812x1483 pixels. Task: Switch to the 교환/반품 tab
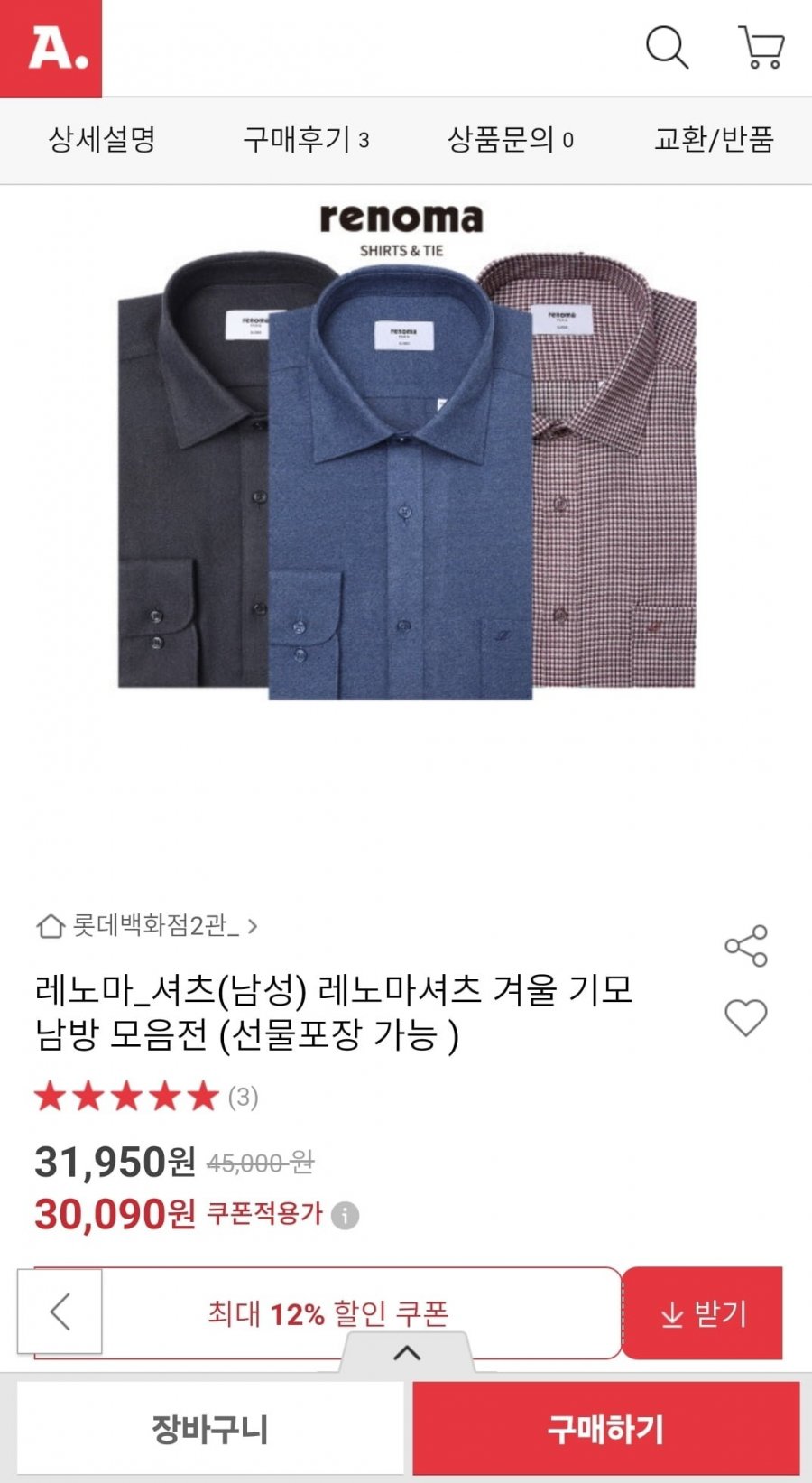(x=714, y=140)
